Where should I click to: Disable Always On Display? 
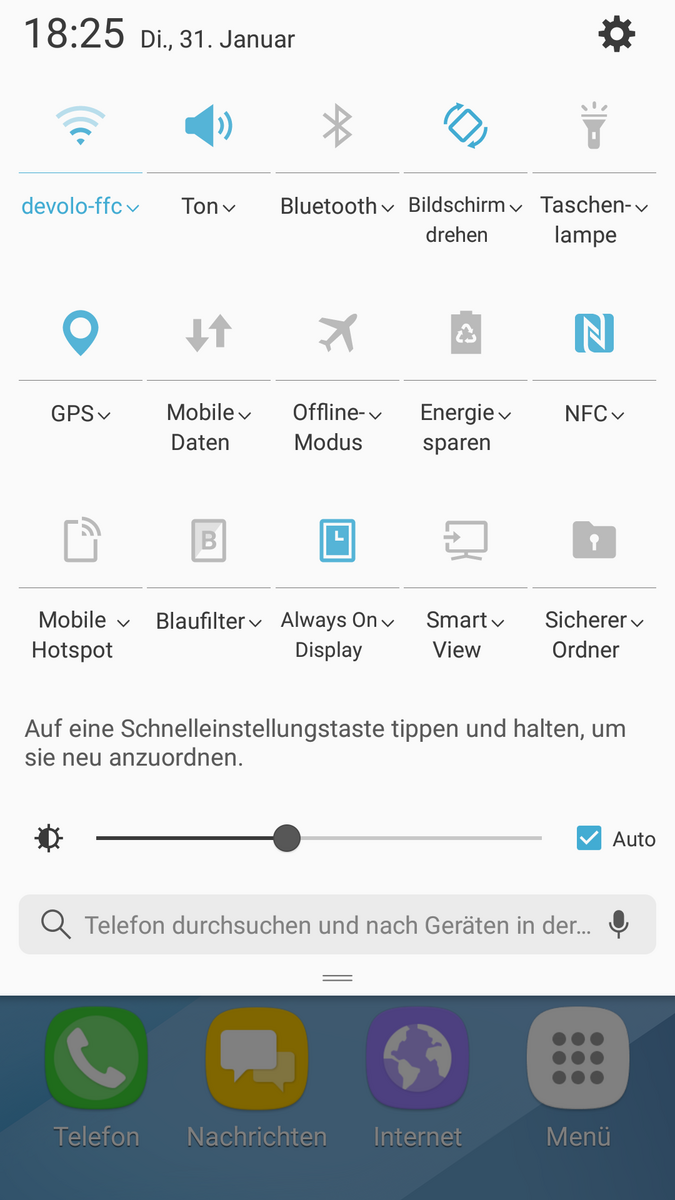point(336,540)
